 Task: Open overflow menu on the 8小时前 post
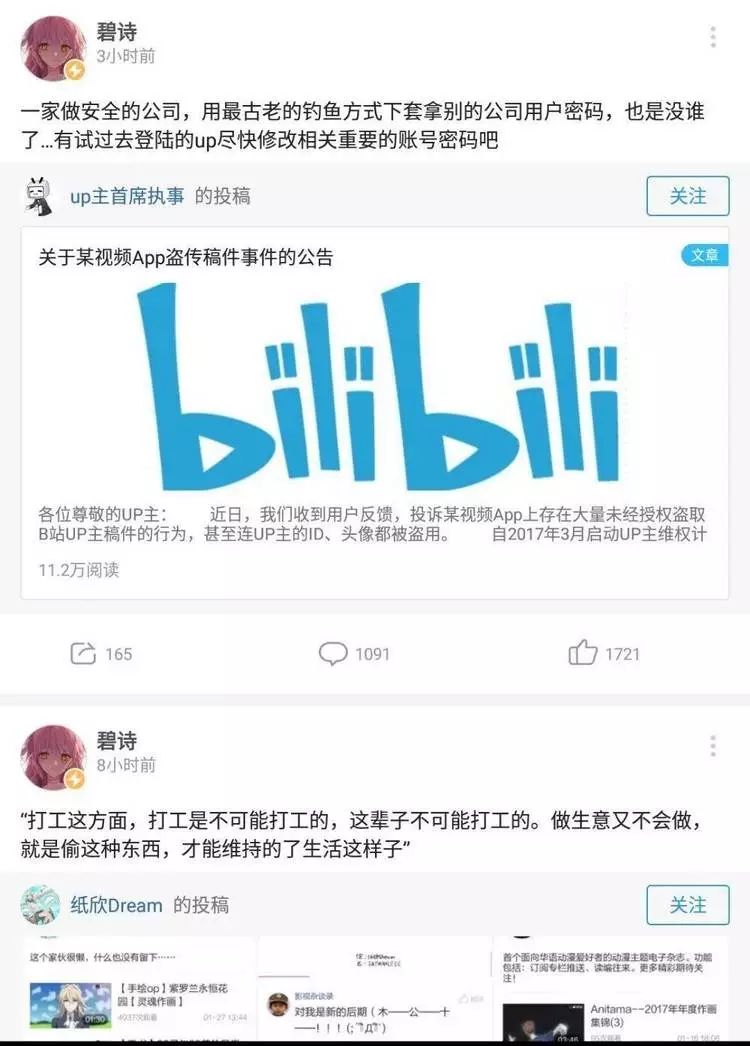[x=712, y=747]
